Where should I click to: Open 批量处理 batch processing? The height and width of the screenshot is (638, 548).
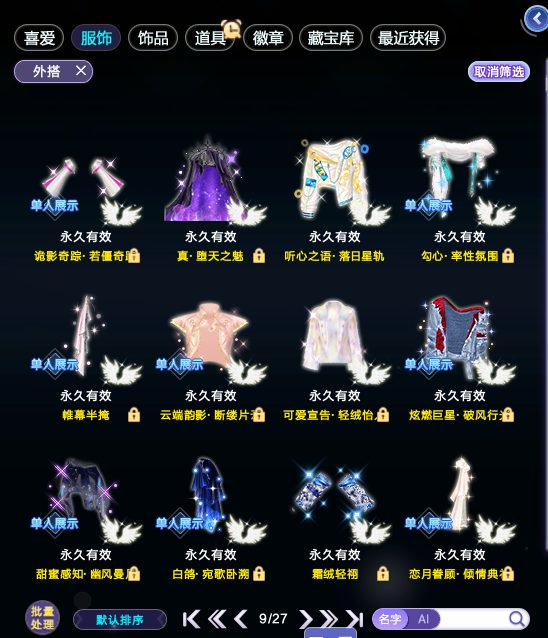point(42,618)
